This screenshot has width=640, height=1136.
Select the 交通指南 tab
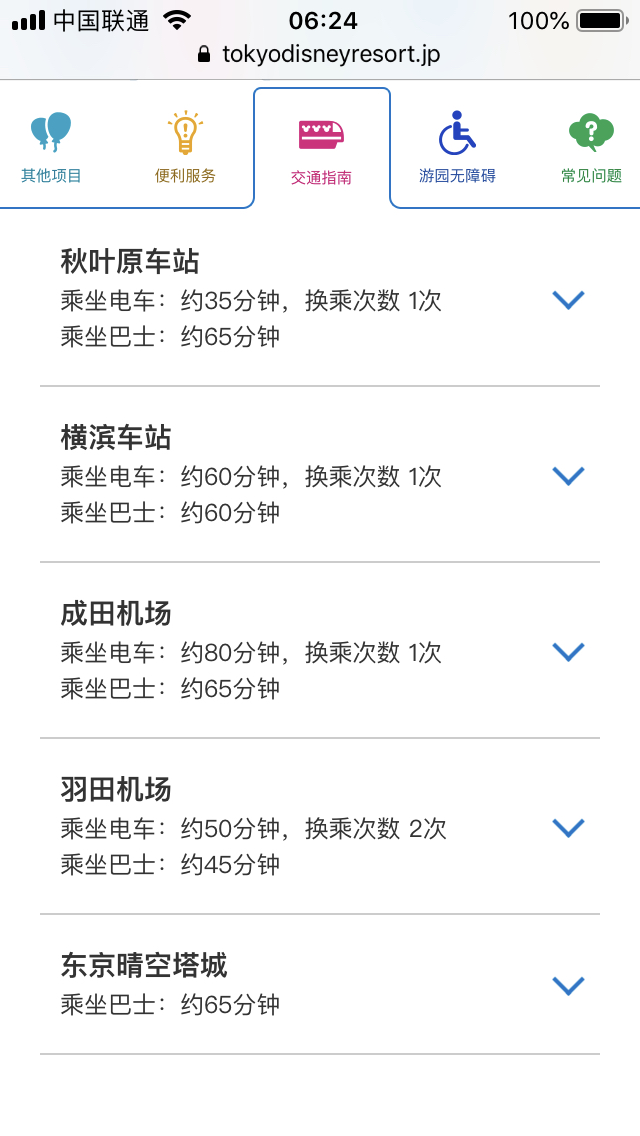(321, 150)
